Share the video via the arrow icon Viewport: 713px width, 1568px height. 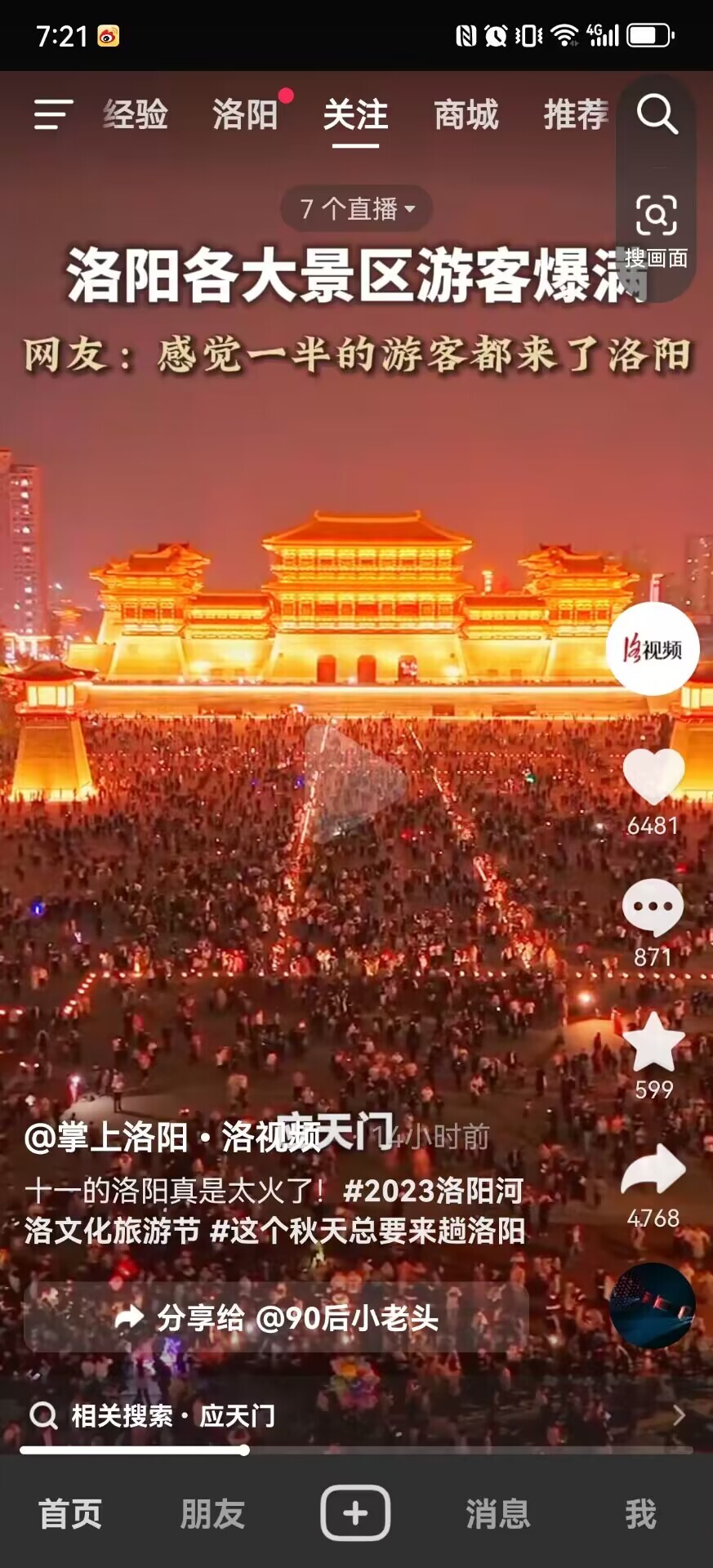tap(653, 1170)
